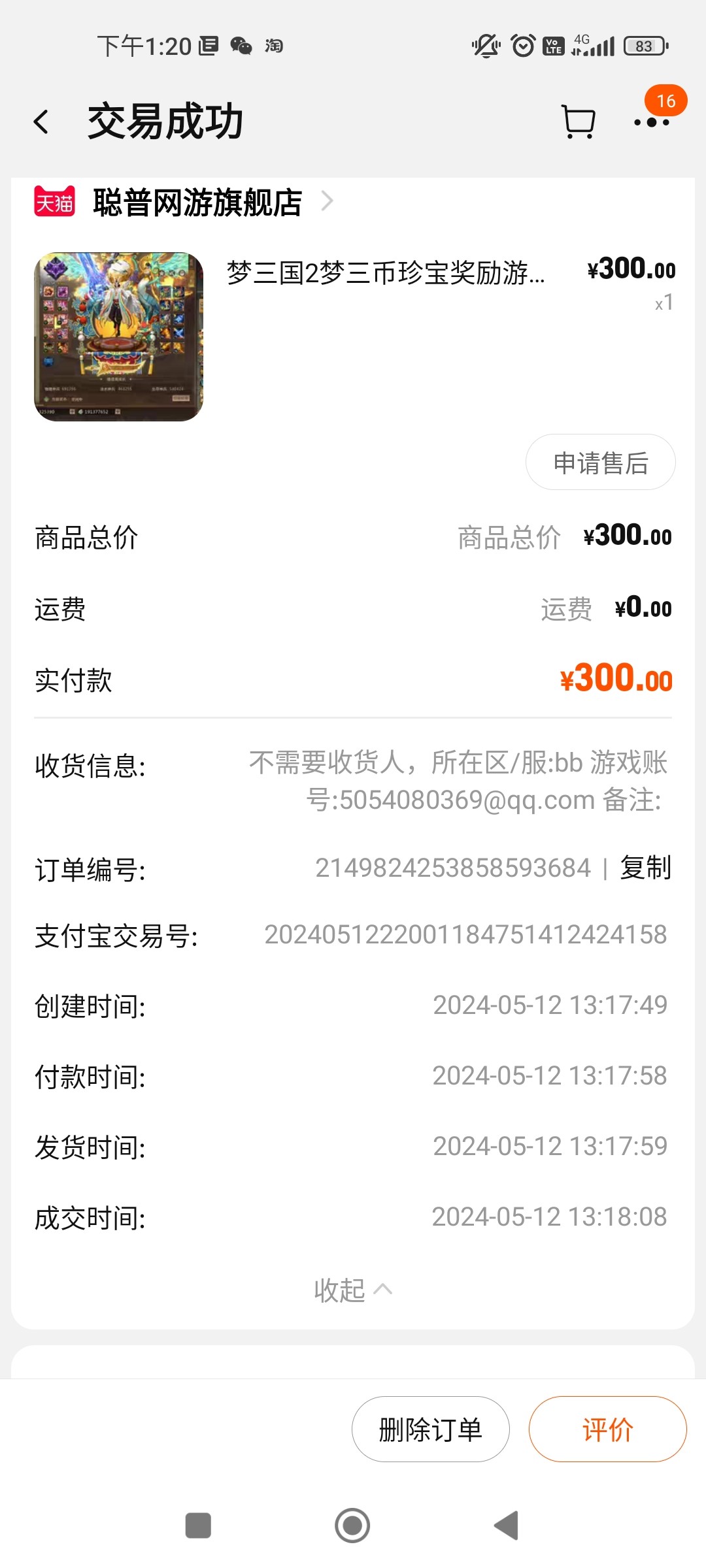Tap 申请售后 to request after-sales

coord(600,462)
